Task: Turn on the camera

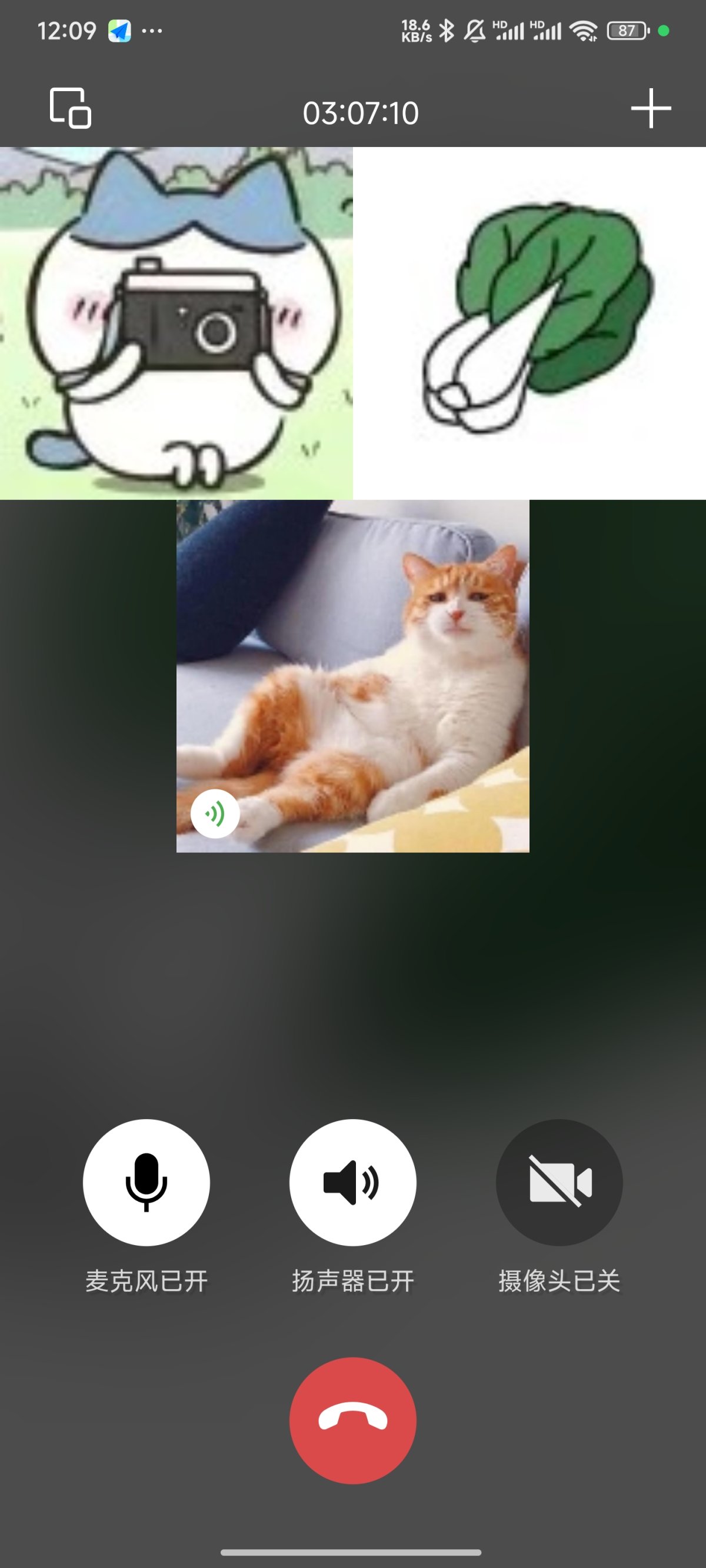Action: point(559,1182)
